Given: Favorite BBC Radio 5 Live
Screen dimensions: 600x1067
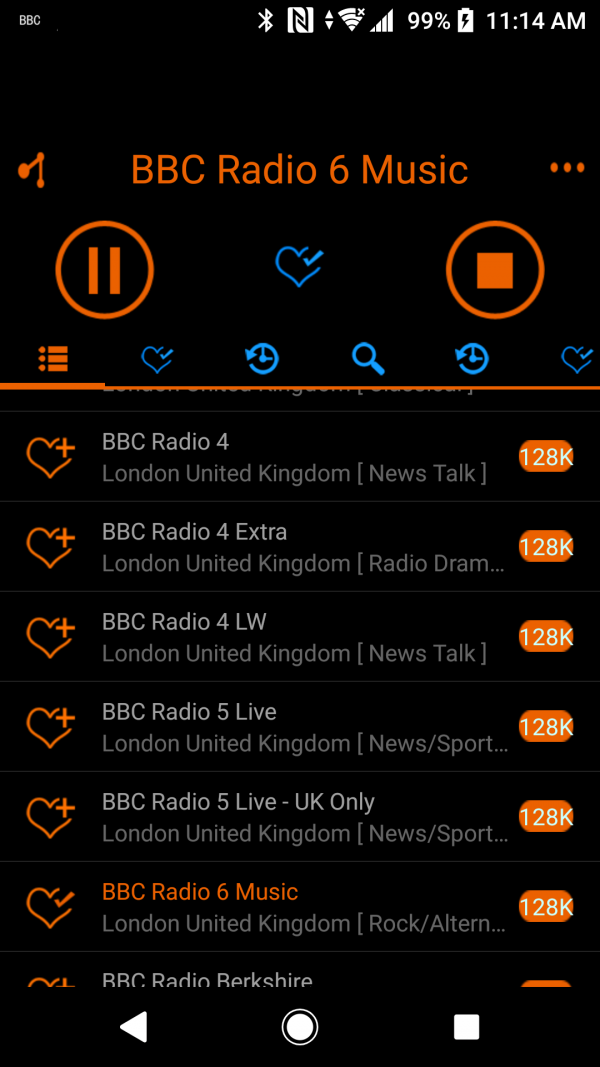Looking at the screenshot, I should (50, 727).
